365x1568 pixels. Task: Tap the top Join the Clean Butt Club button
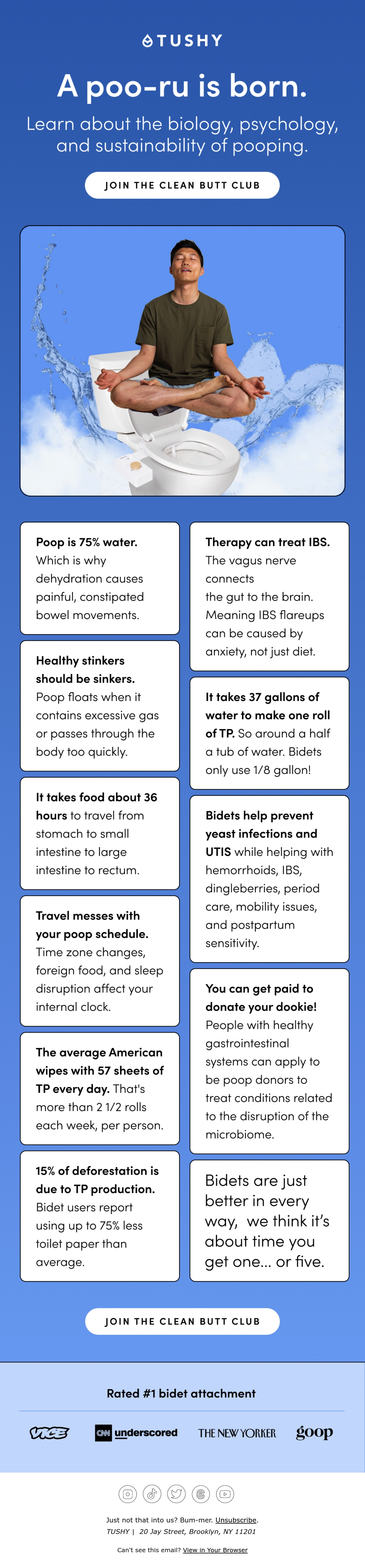click(182, 185)
